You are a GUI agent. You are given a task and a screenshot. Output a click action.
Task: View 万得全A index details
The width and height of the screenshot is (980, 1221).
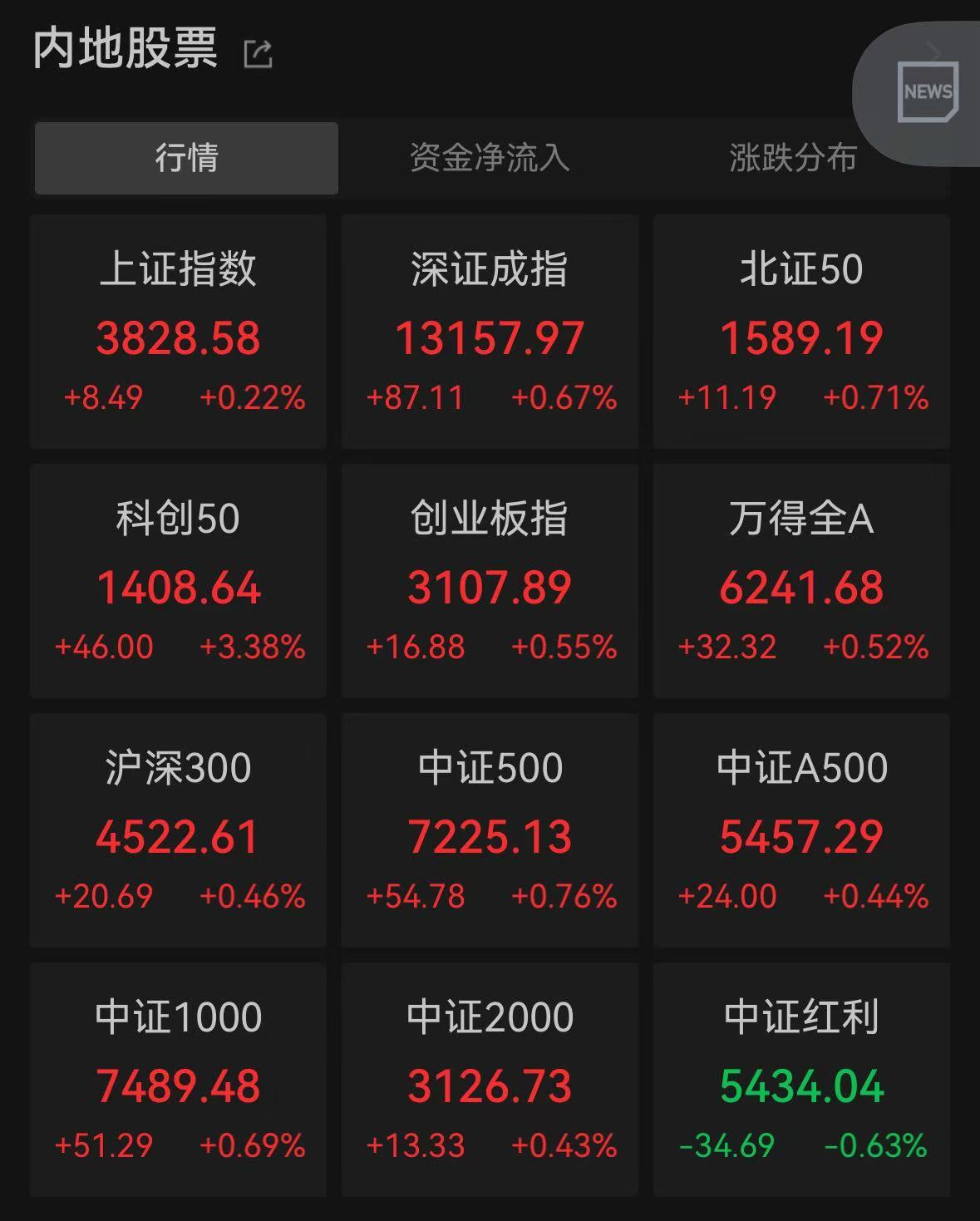(x=801, y=581)
